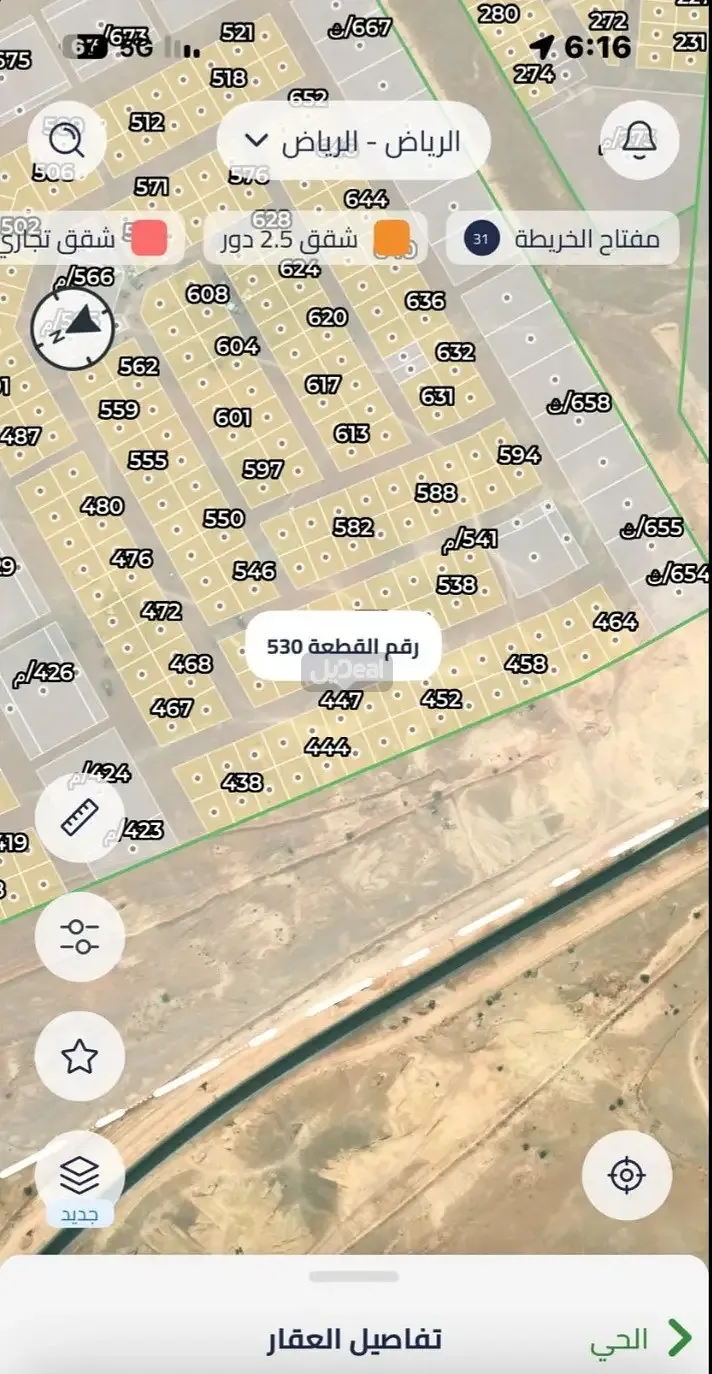Open the map filter sliders

point(79,937)
